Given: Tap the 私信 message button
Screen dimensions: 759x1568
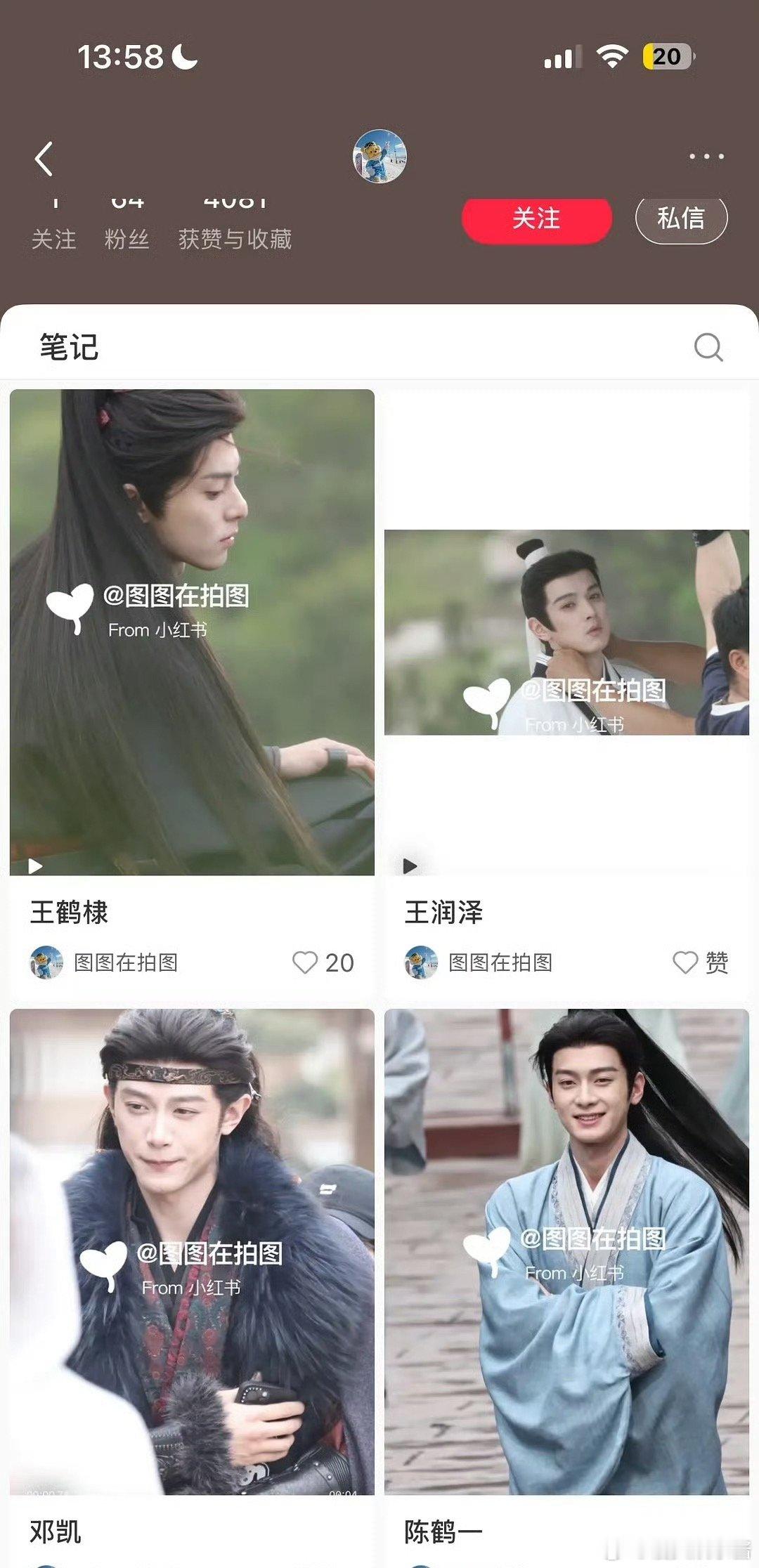Looking at the screenshot, I should tap(680, 219).
